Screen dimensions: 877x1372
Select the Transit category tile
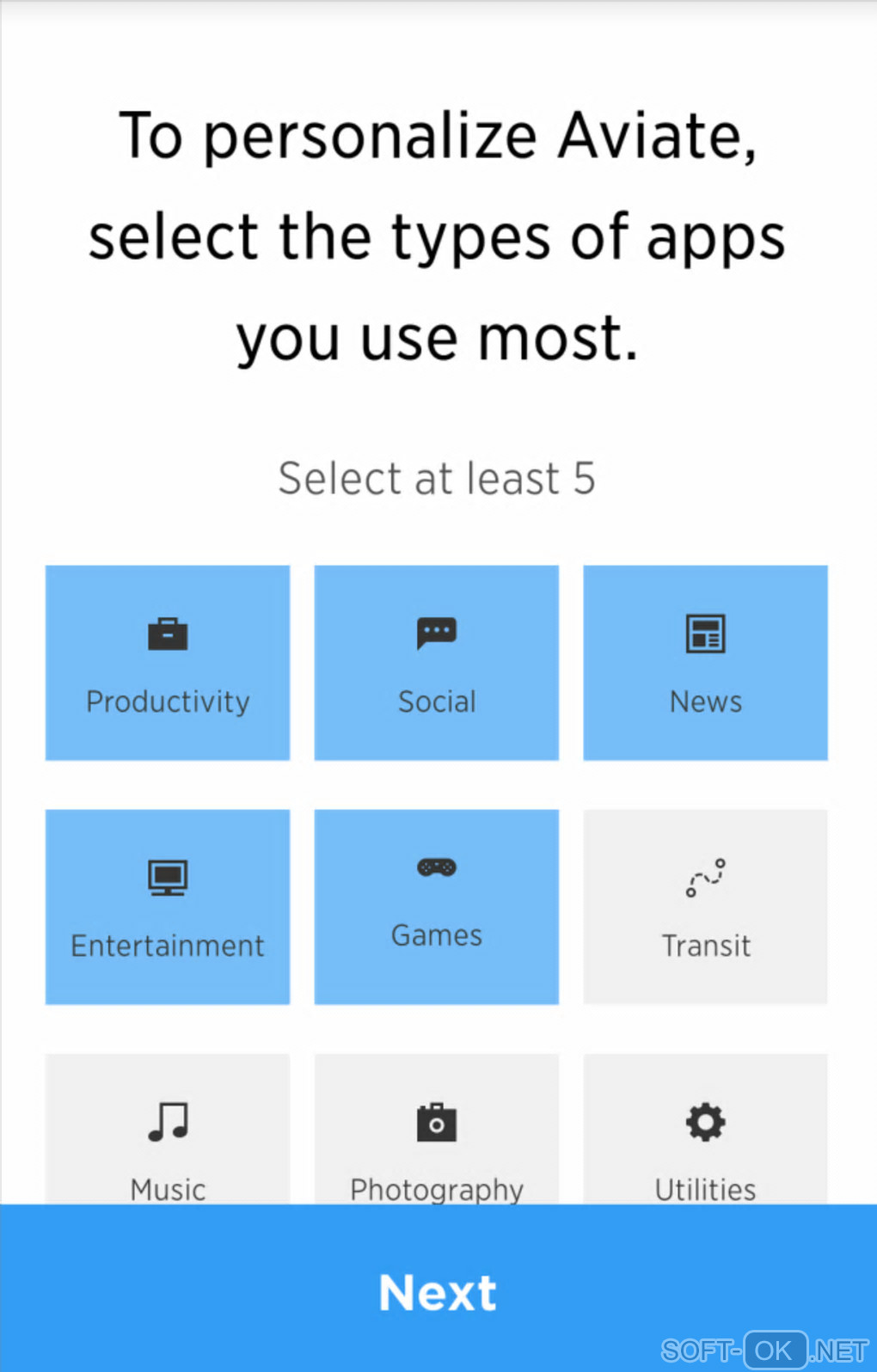click(x=705, y=907)
